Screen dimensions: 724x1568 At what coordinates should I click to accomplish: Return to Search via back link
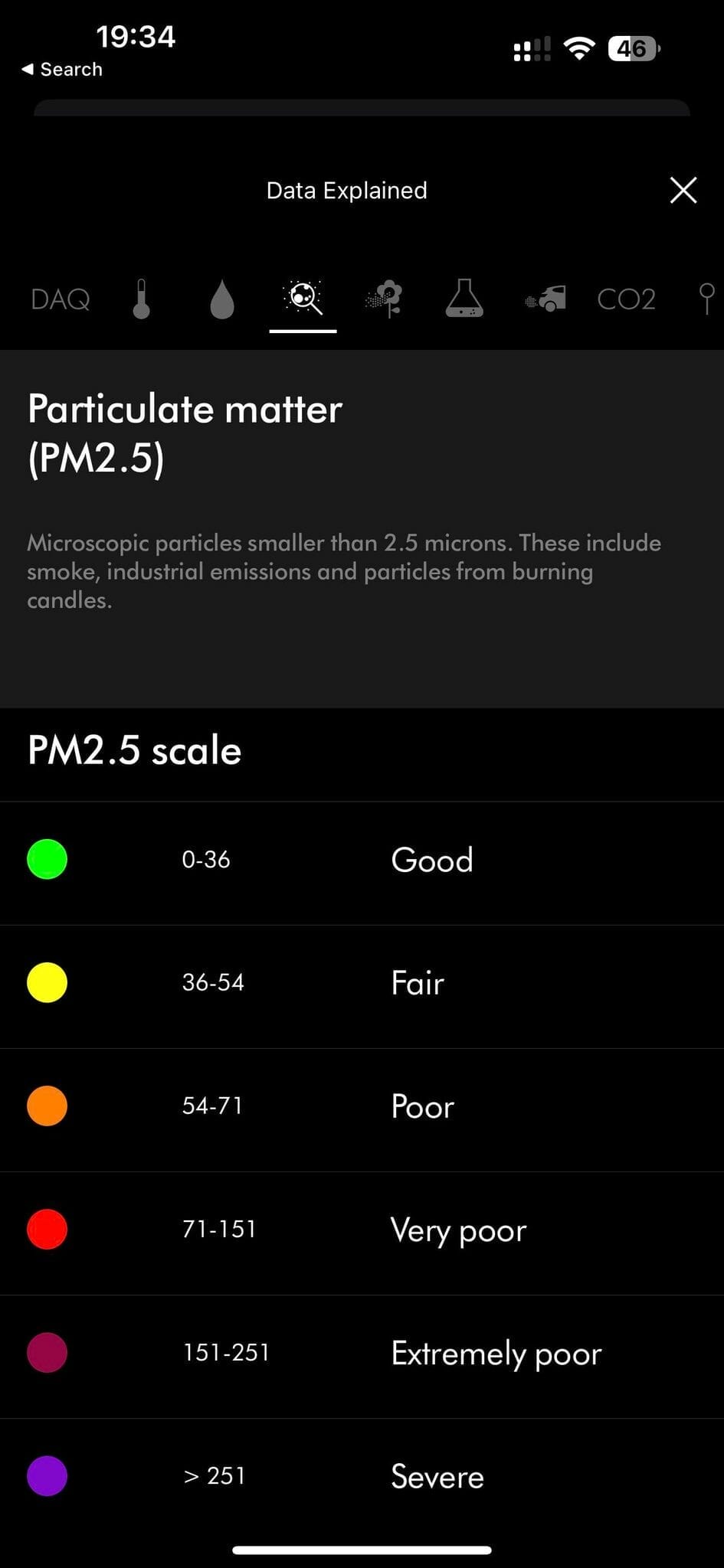(x=63, y=69)
